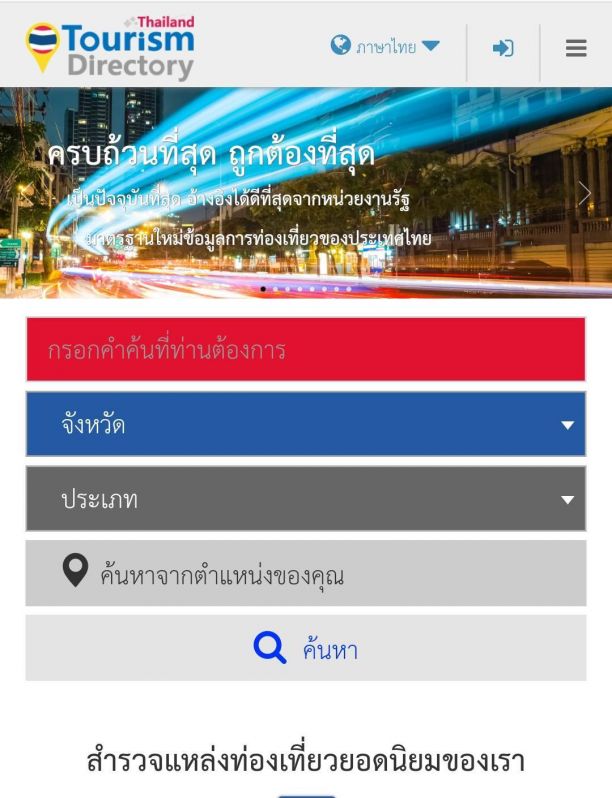This screenshot has width=612, height=798.
Task: Go to next banner slide arrow
Action: (x=585, y=193)
